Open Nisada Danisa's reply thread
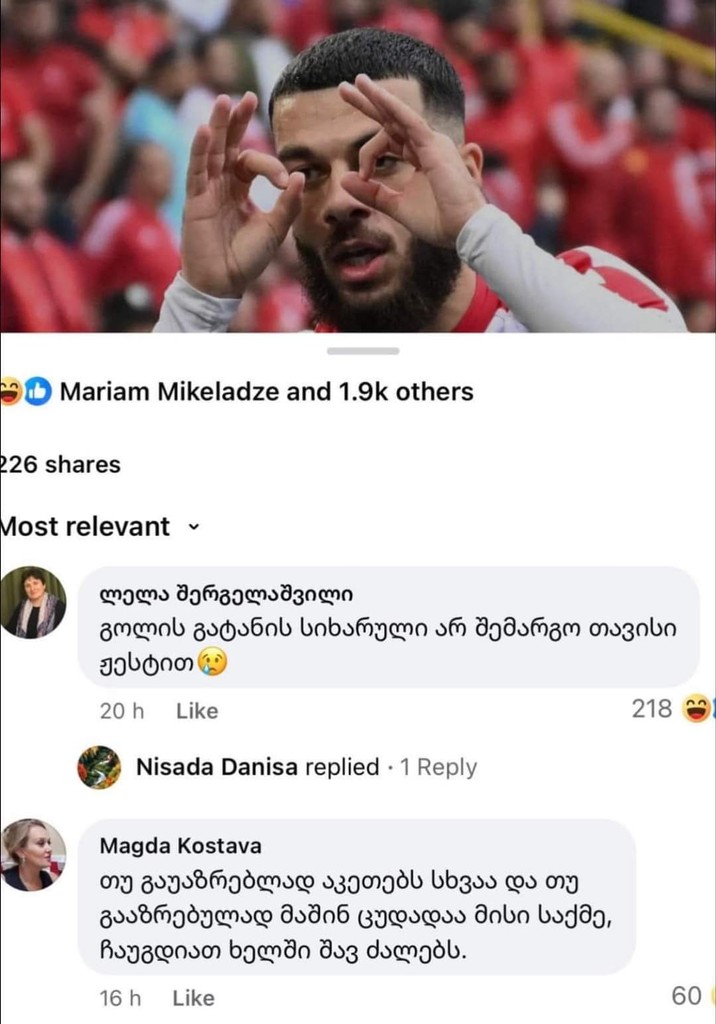 [x=306, y=767]
